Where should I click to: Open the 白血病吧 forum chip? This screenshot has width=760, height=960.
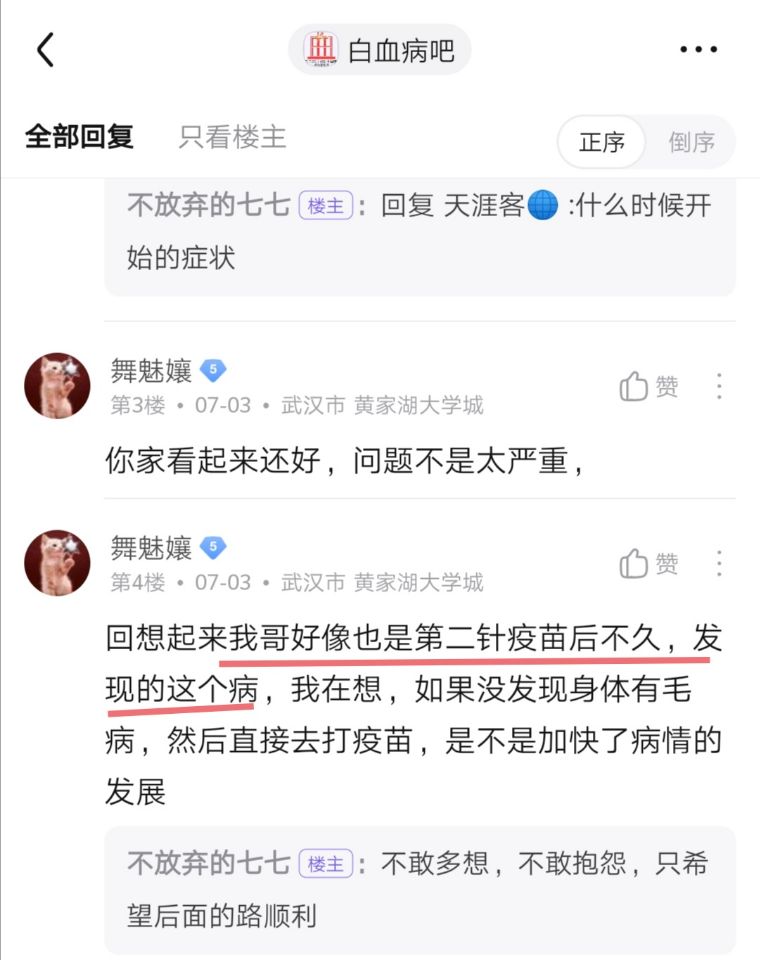pos(380,50)
